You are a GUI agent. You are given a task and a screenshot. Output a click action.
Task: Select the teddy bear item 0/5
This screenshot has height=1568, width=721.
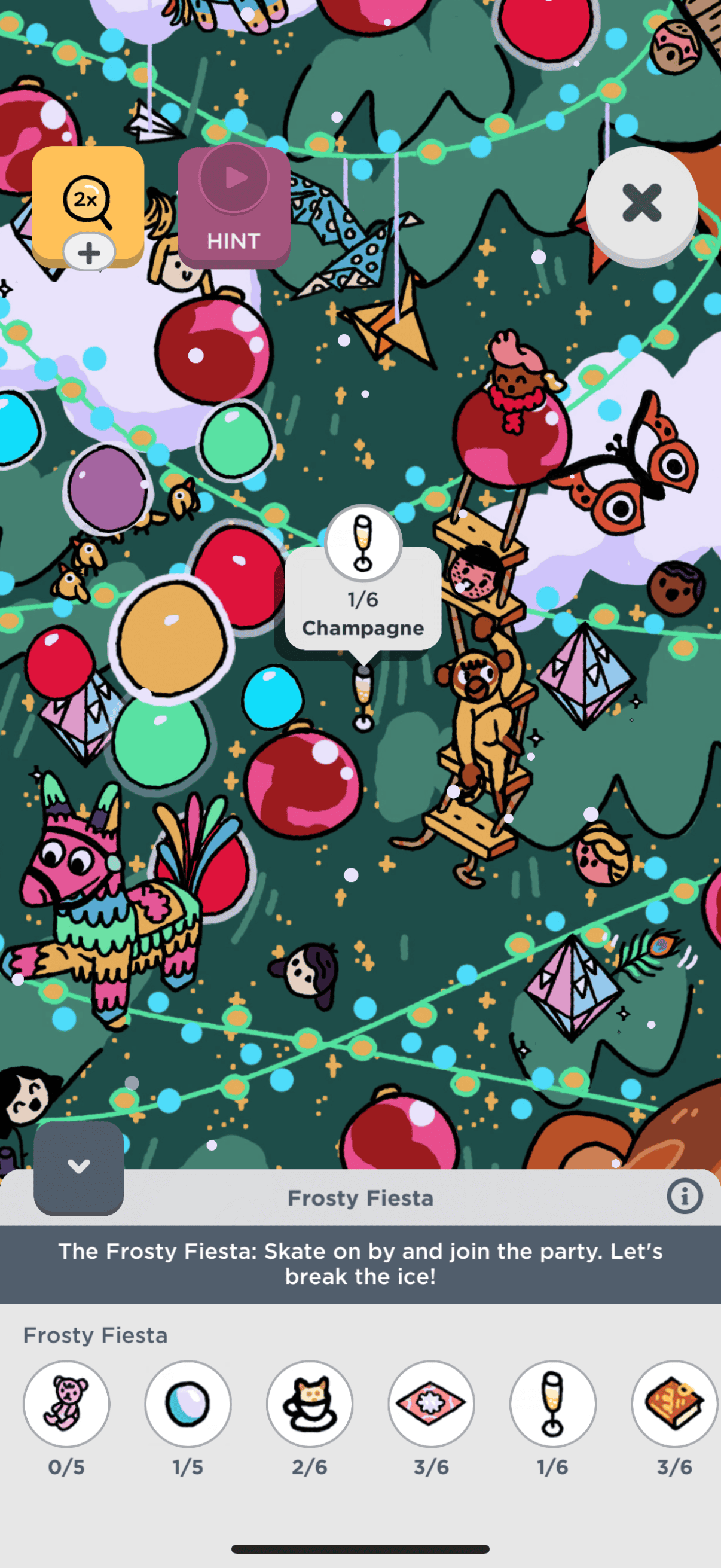pos(66,1403)
